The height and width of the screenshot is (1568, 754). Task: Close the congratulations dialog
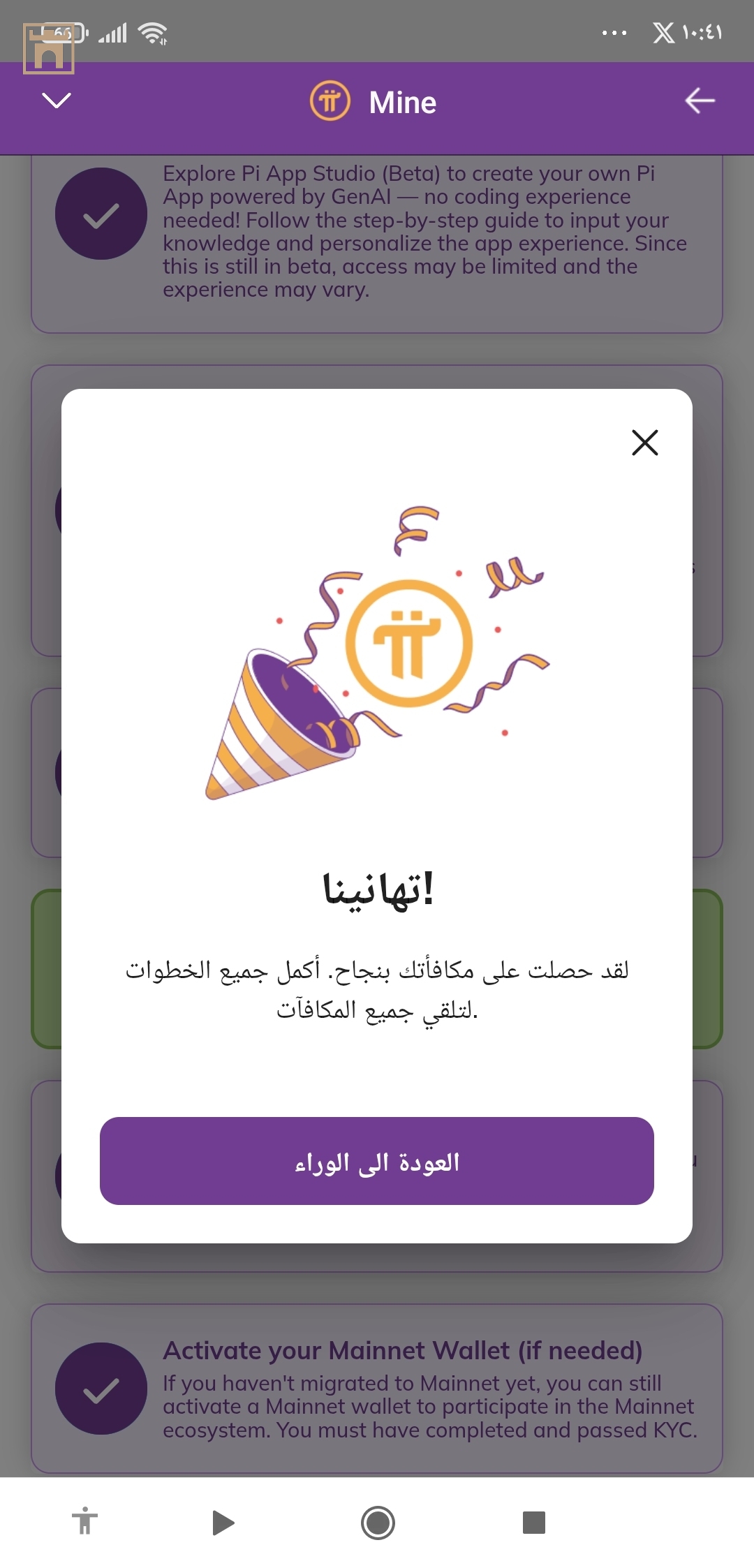pyautogui.click(x=644, y=443)
